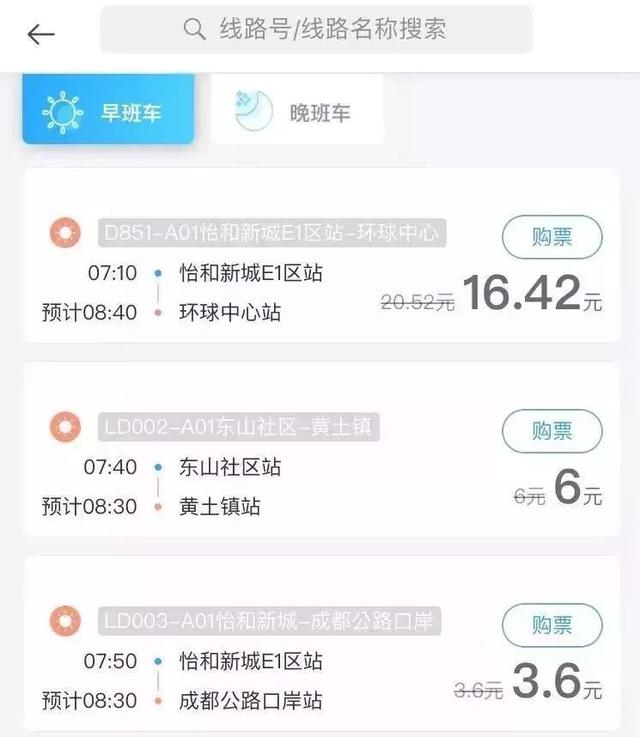
Task: View the LD002-A01 东山社区-黄土镇 route card
Action: [238, 428]
